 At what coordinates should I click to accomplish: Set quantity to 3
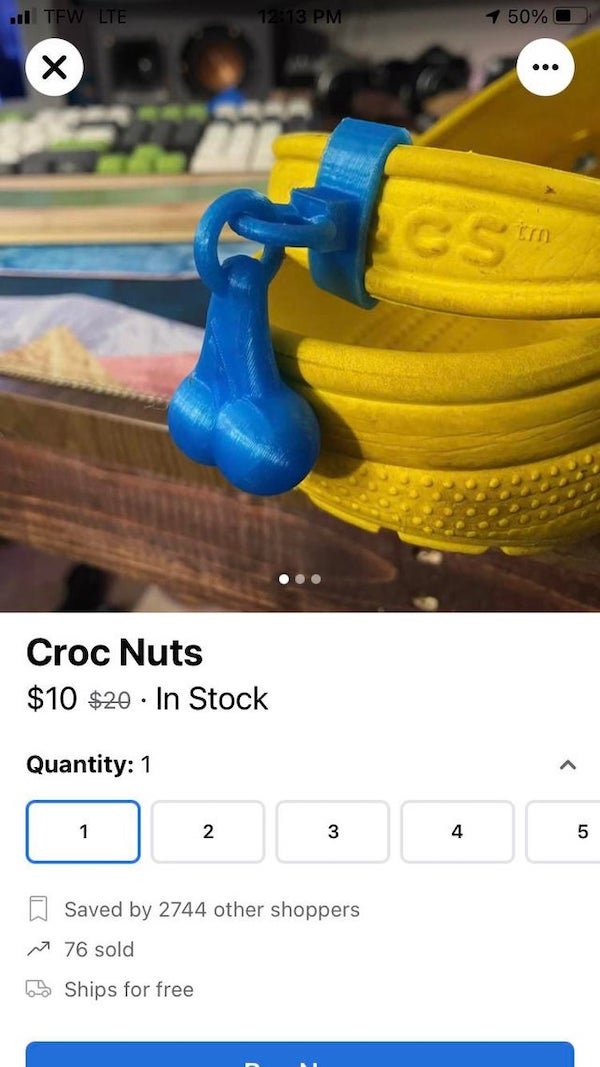click(333, 831)
